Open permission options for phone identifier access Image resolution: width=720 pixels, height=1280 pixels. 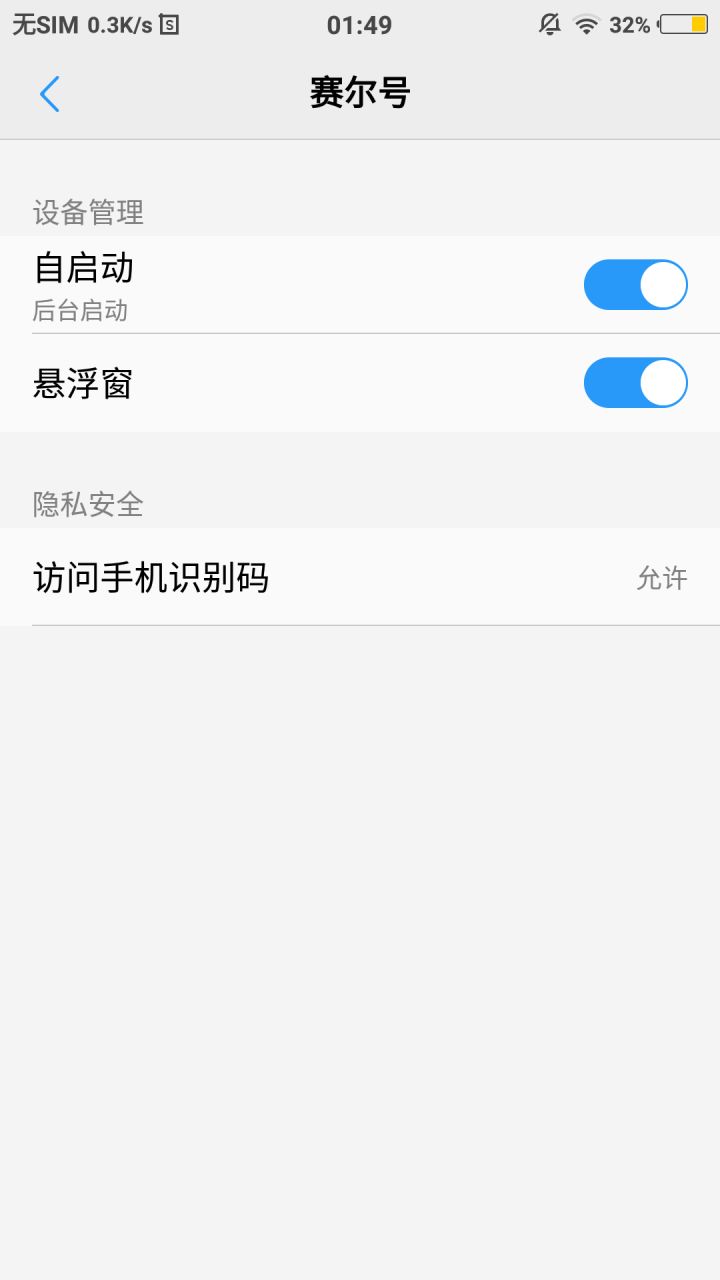360,578
